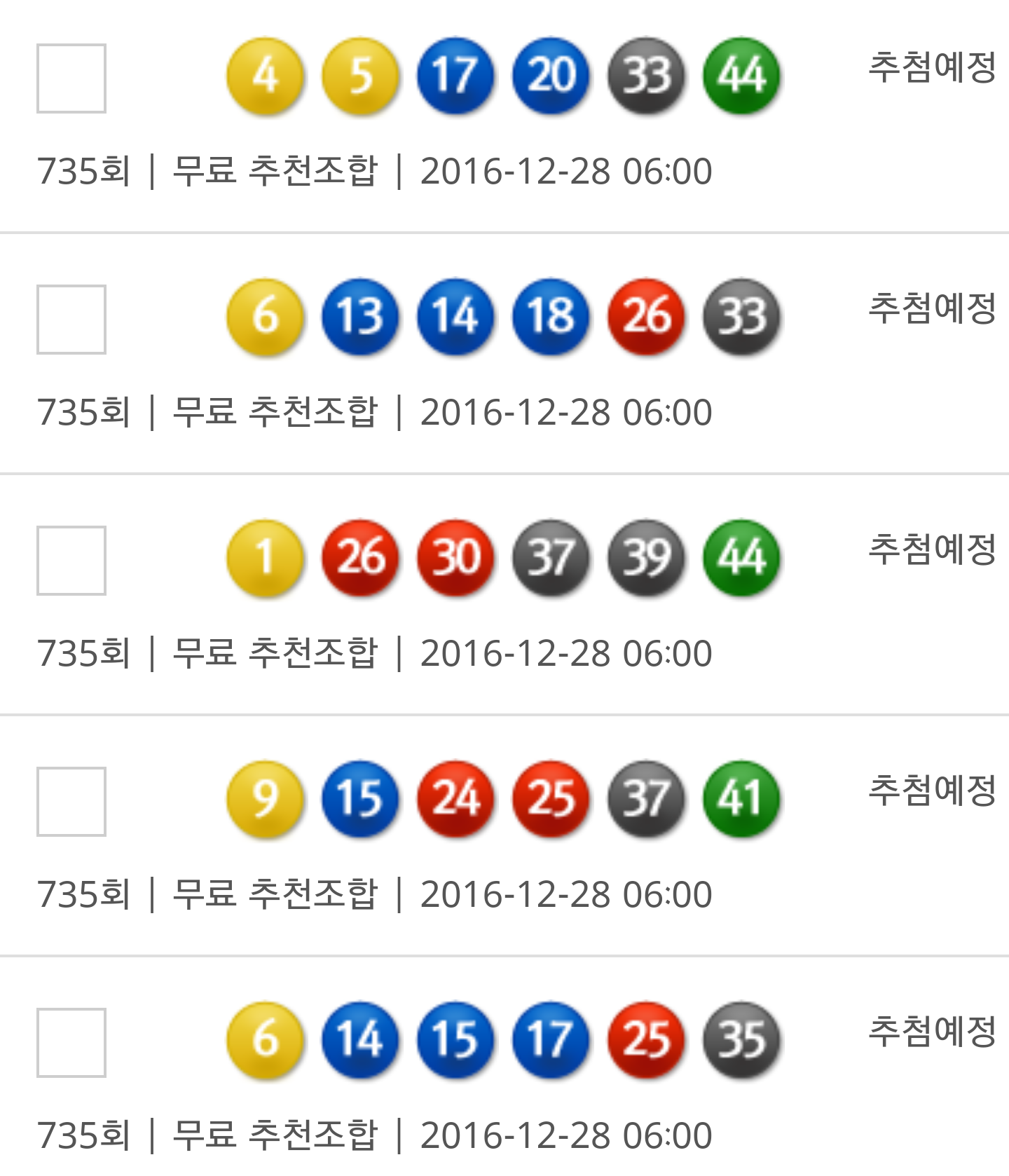This screenshot has width=1009, height=1176.
Task: Check the box for combination 4 5 17 20 33 44
Action: [x=71, y=78]
